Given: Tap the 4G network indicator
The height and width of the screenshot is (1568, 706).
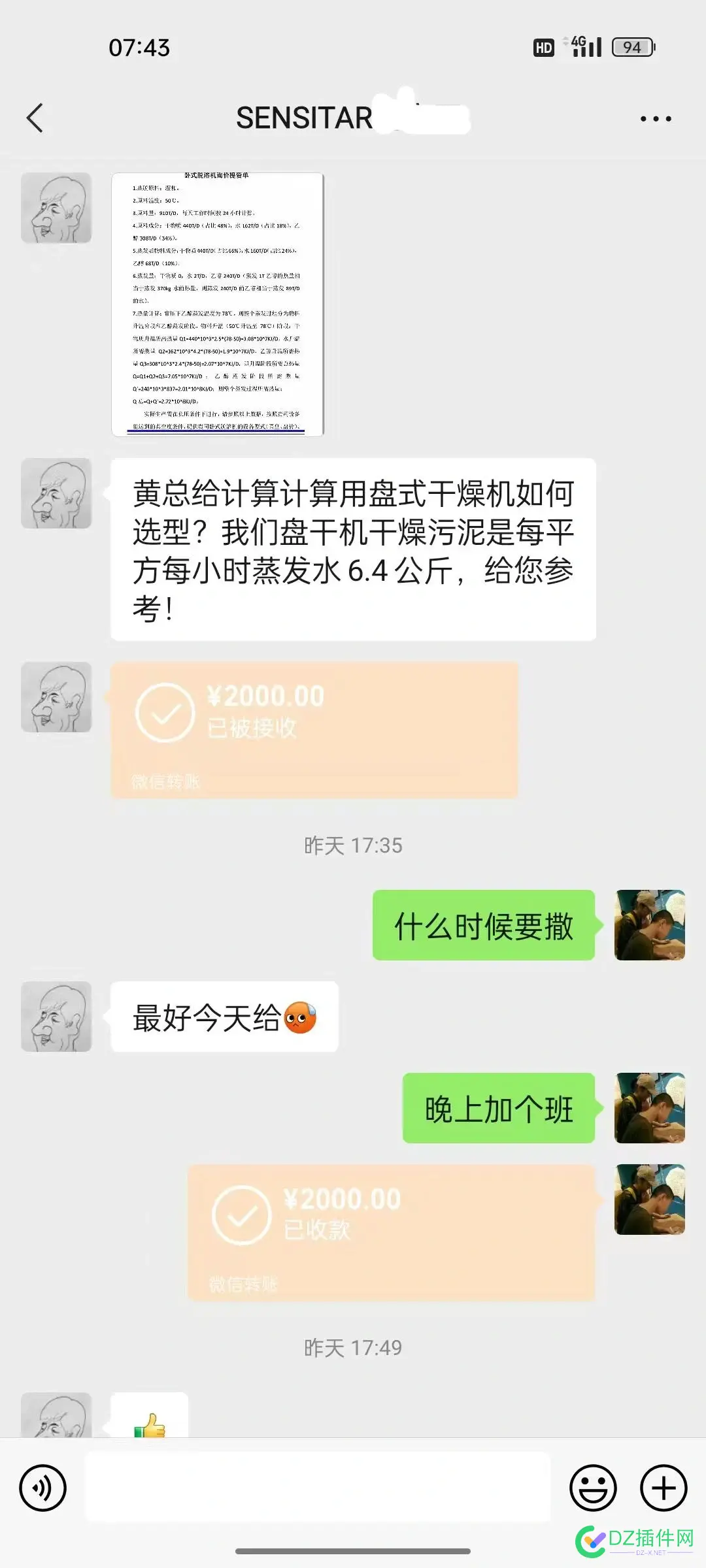Looking at the screenshot, I should pos(578,44).
